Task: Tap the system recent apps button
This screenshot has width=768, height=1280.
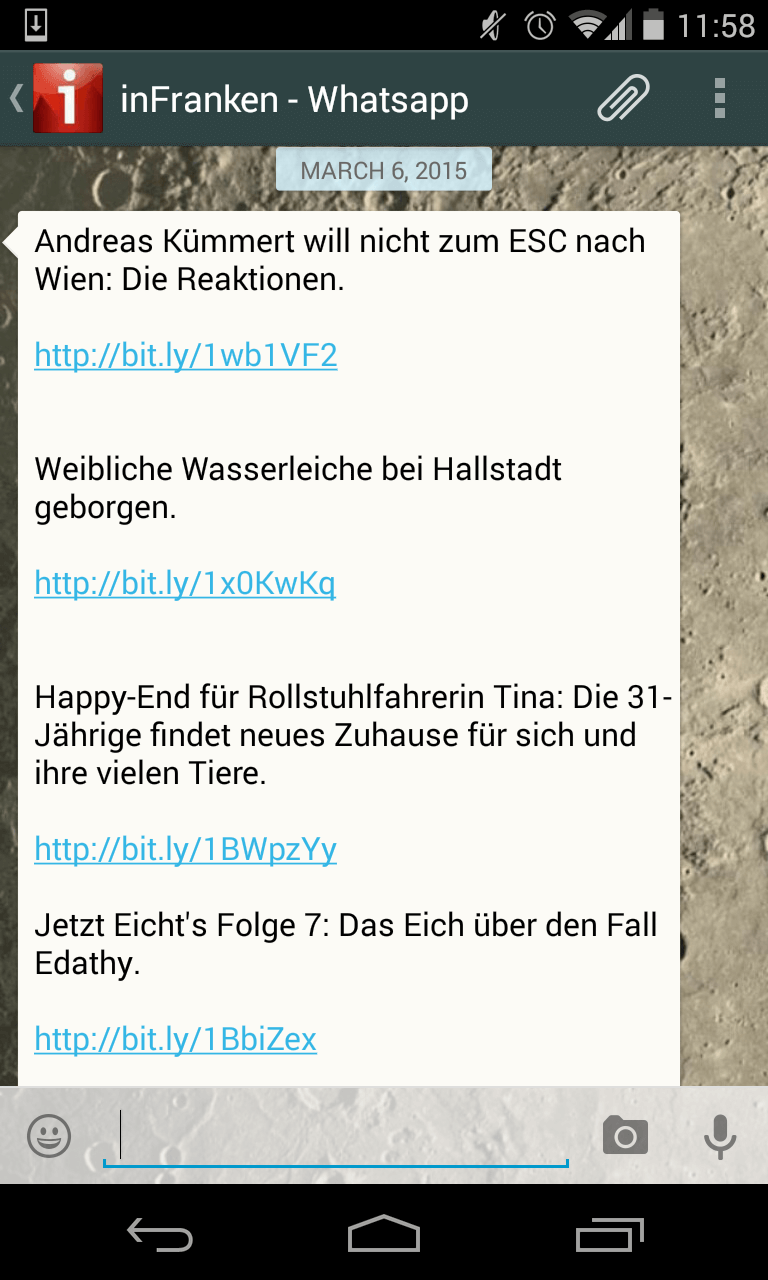Action: pyautogui.click(x=610, y=1234)
